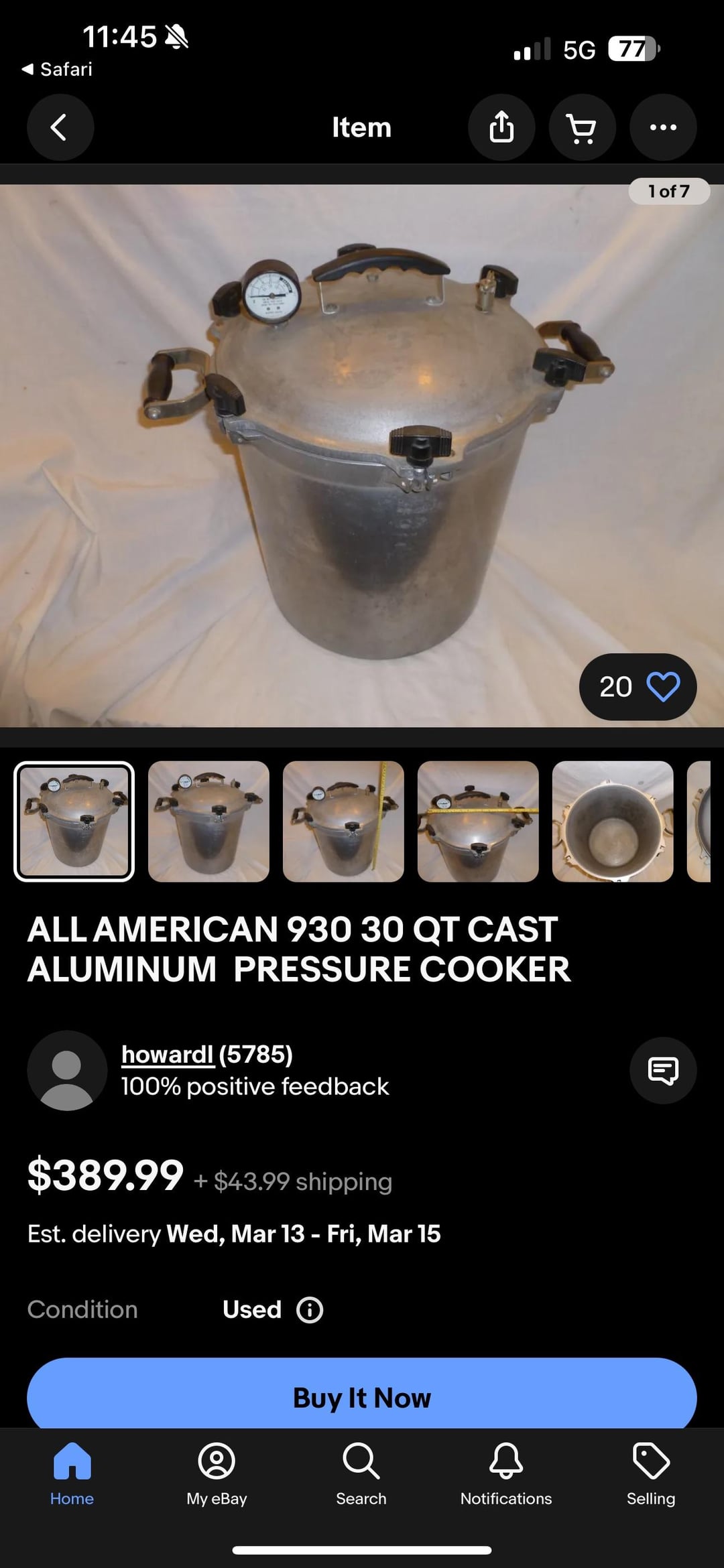Show info about Used condition

pos(310,1309)
